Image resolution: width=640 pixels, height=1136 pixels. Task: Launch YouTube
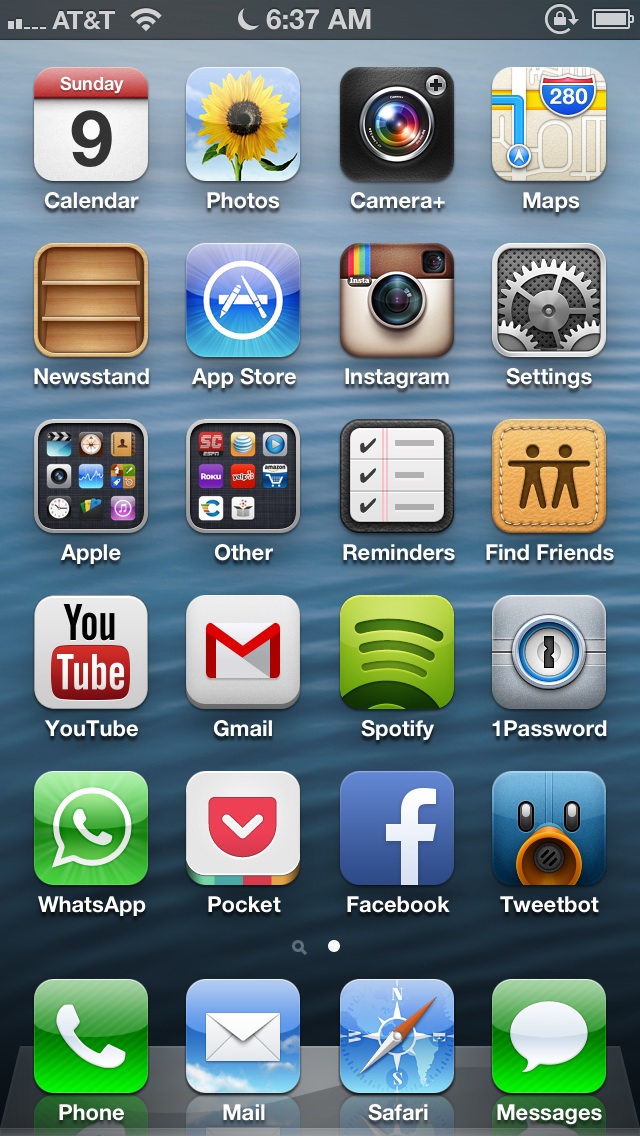tap(91, 652)
